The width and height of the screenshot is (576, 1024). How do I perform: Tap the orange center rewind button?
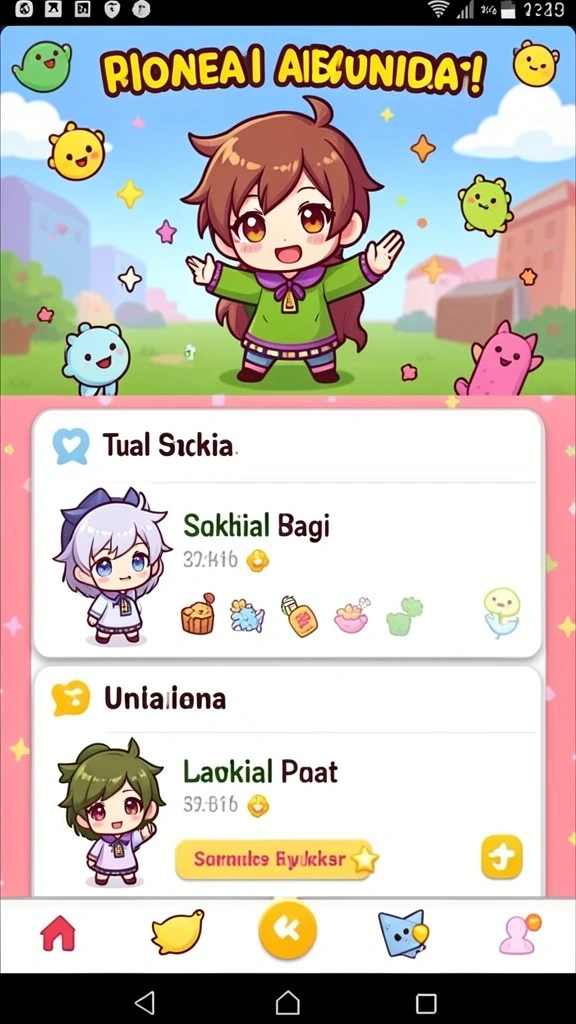coord(287,929)
